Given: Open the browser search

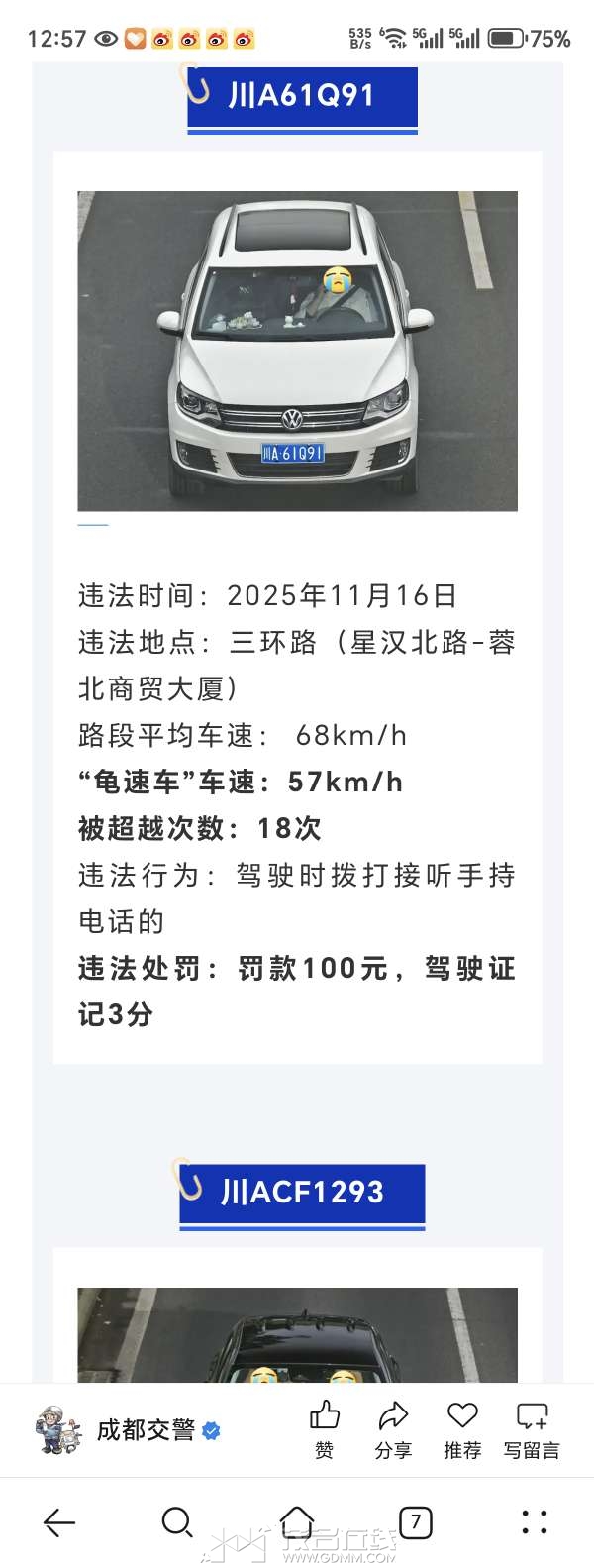Looking at the screenshot, I should (x=177, y=1521).
